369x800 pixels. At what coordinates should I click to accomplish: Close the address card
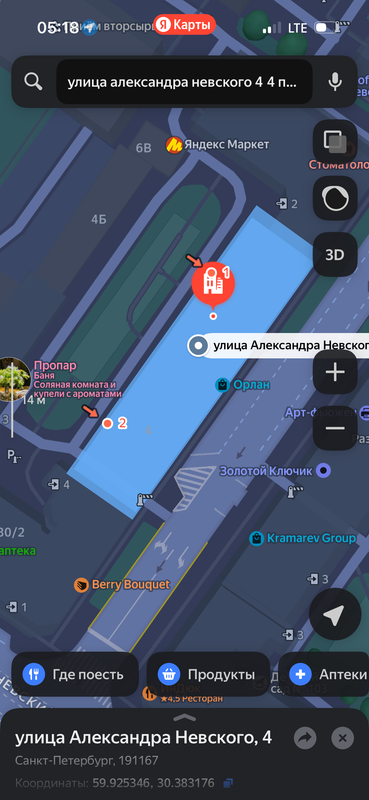342,738
